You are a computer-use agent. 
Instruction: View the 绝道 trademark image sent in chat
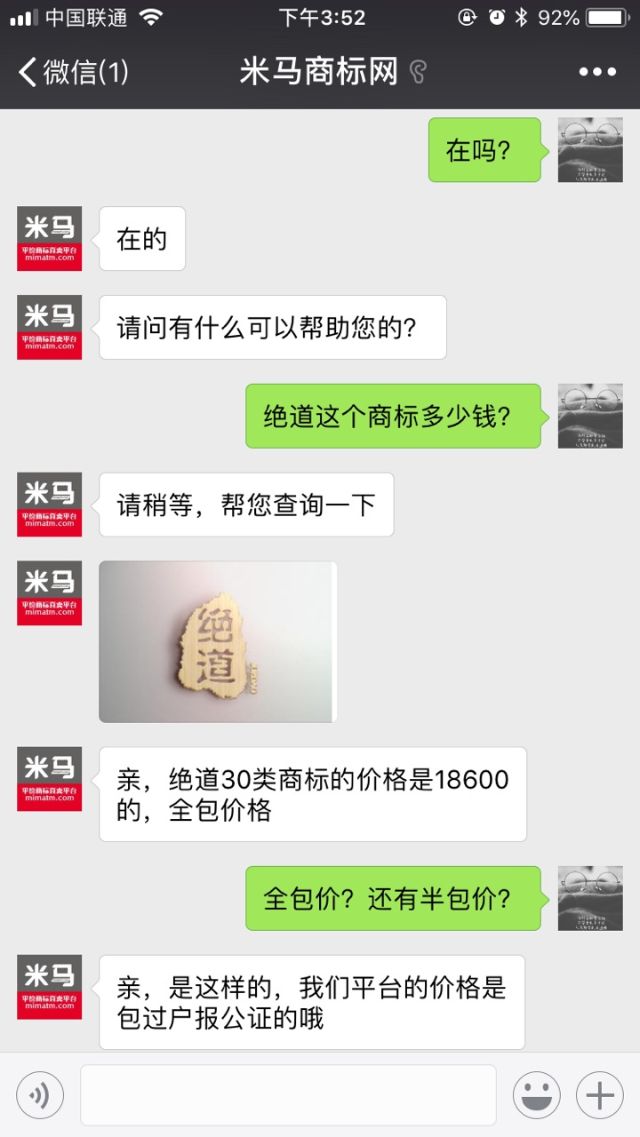click(x=217, y=641)
